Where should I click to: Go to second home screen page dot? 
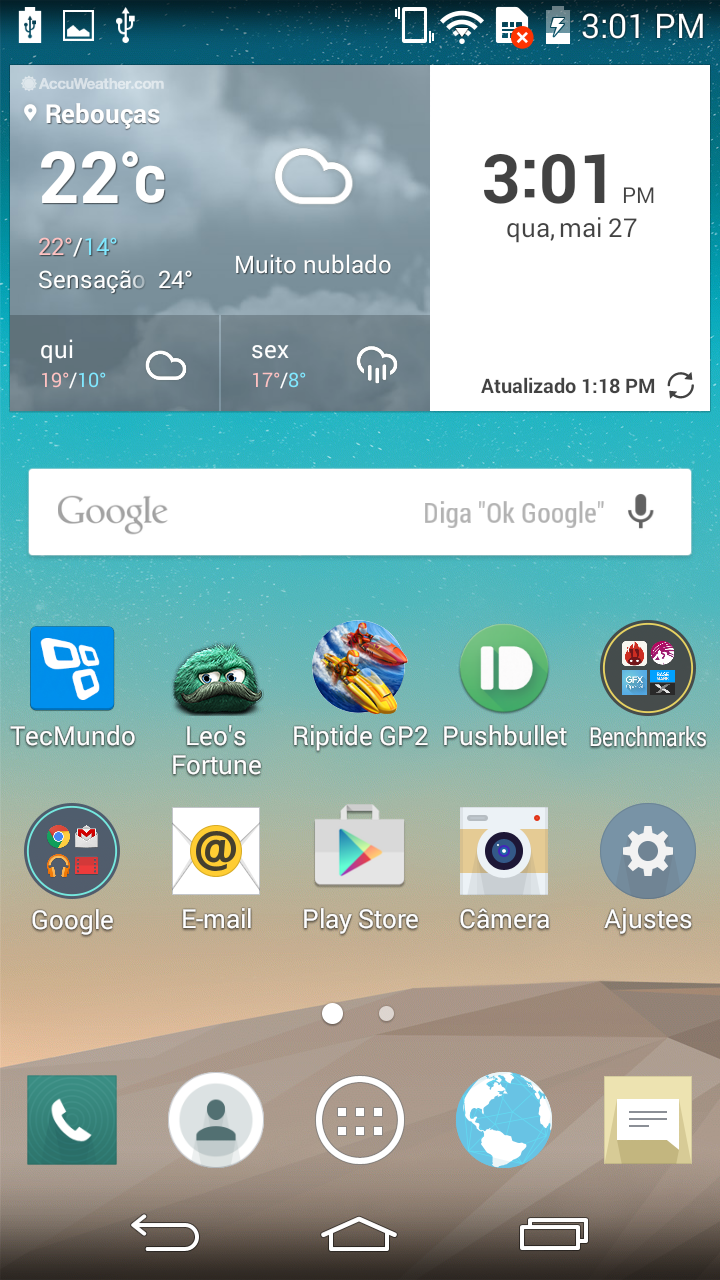click(x=386, y=1014)
